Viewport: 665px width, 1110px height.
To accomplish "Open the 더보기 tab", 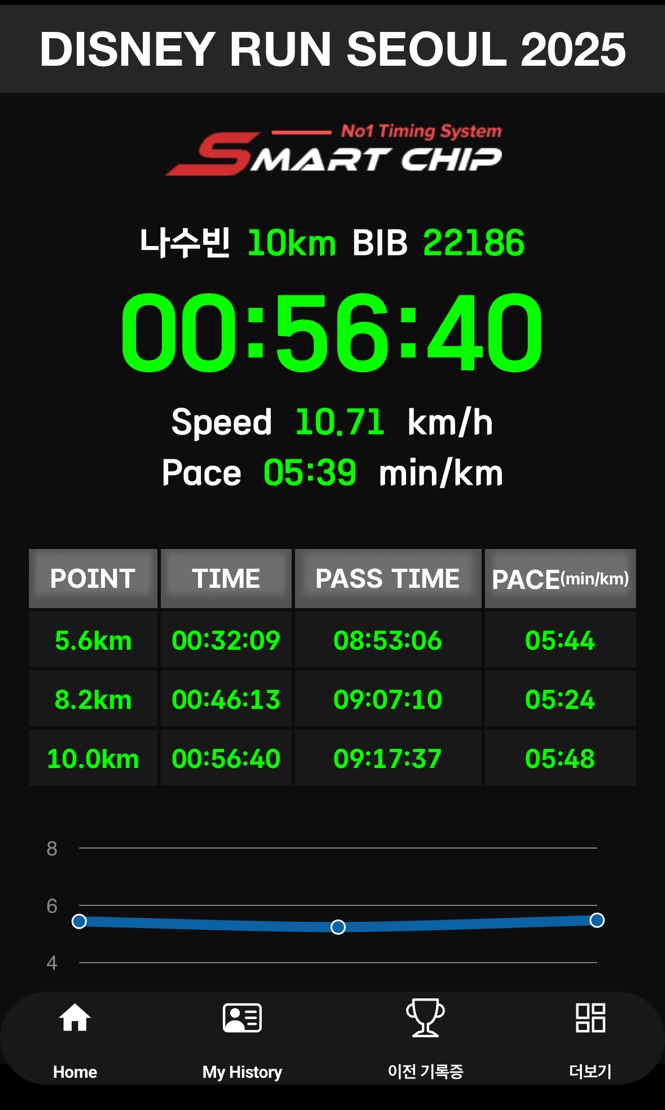I will pos(590,1040).
